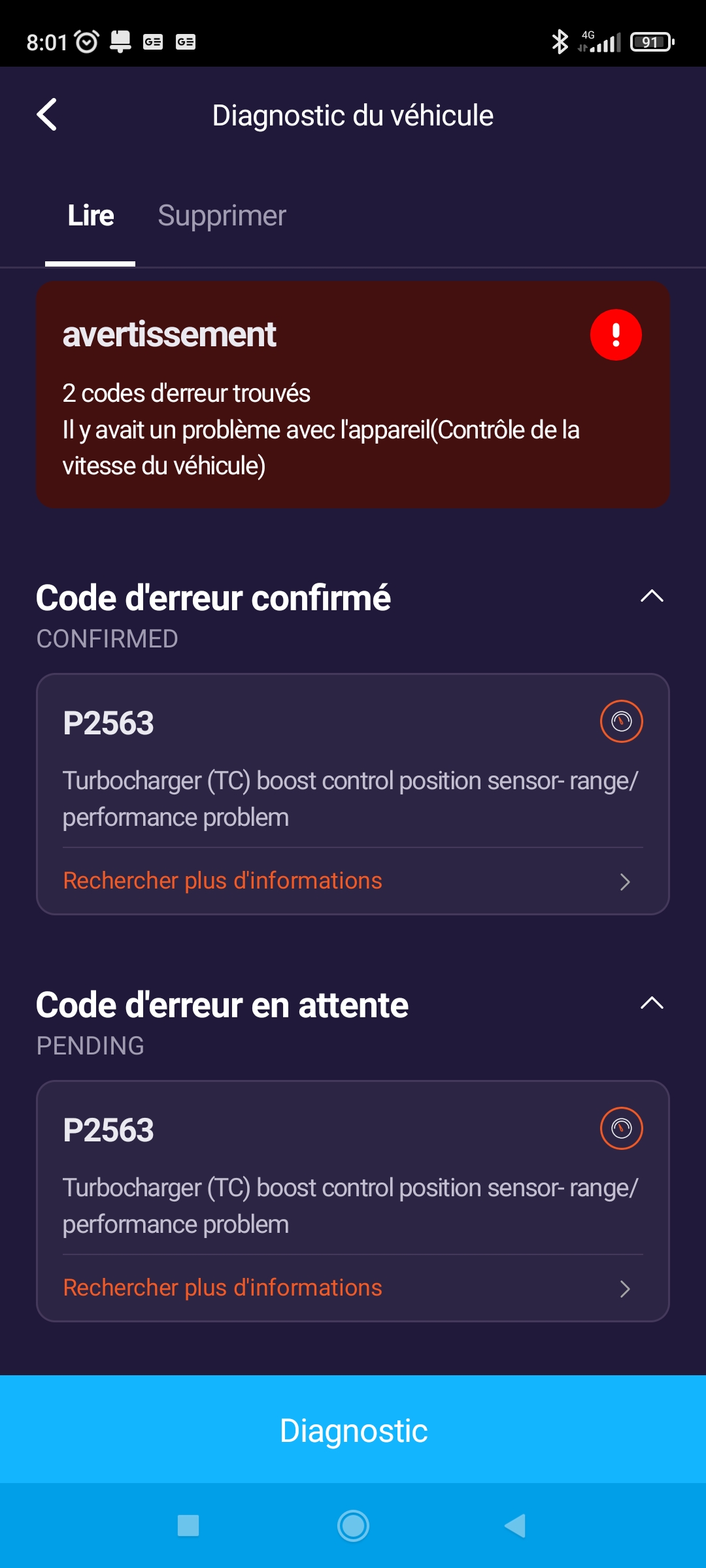Collapse the Code d'erreur confirmé section
The width and height of the screenshot is (706, 1568).
pyautogui.click(x=652, y=596)
